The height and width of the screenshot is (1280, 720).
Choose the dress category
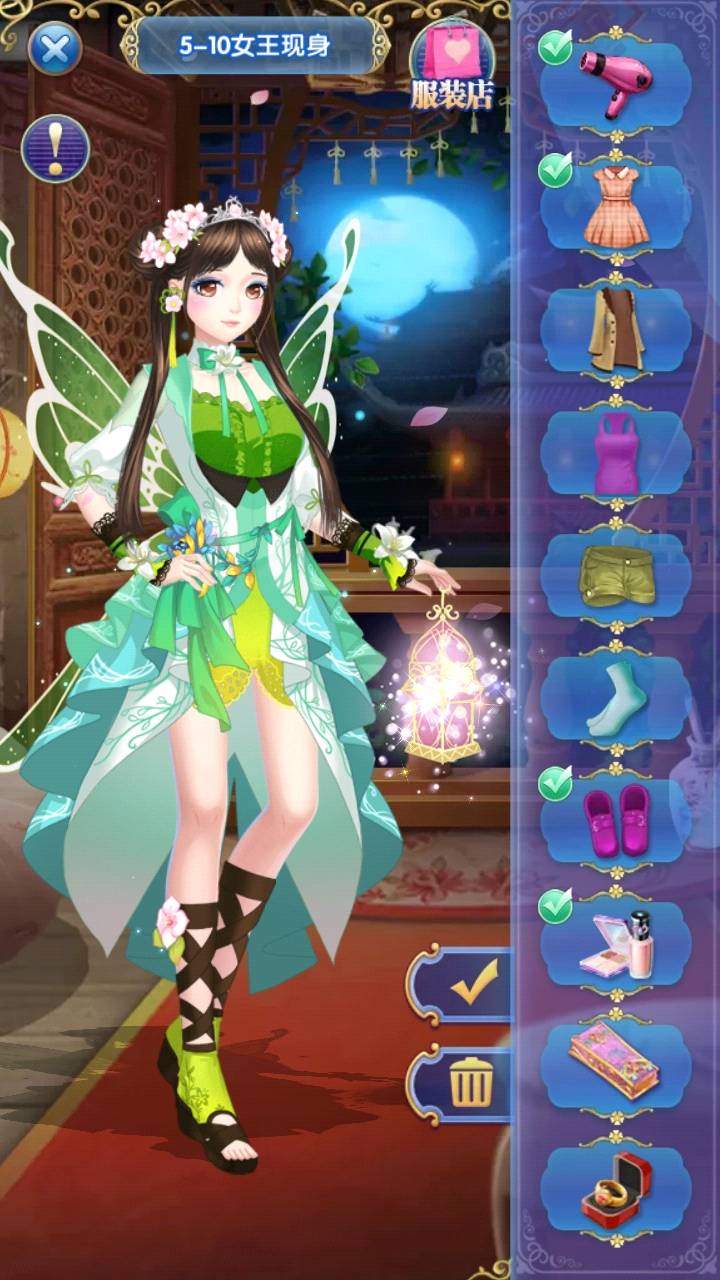pyautogui.click(x=616, y=206)
